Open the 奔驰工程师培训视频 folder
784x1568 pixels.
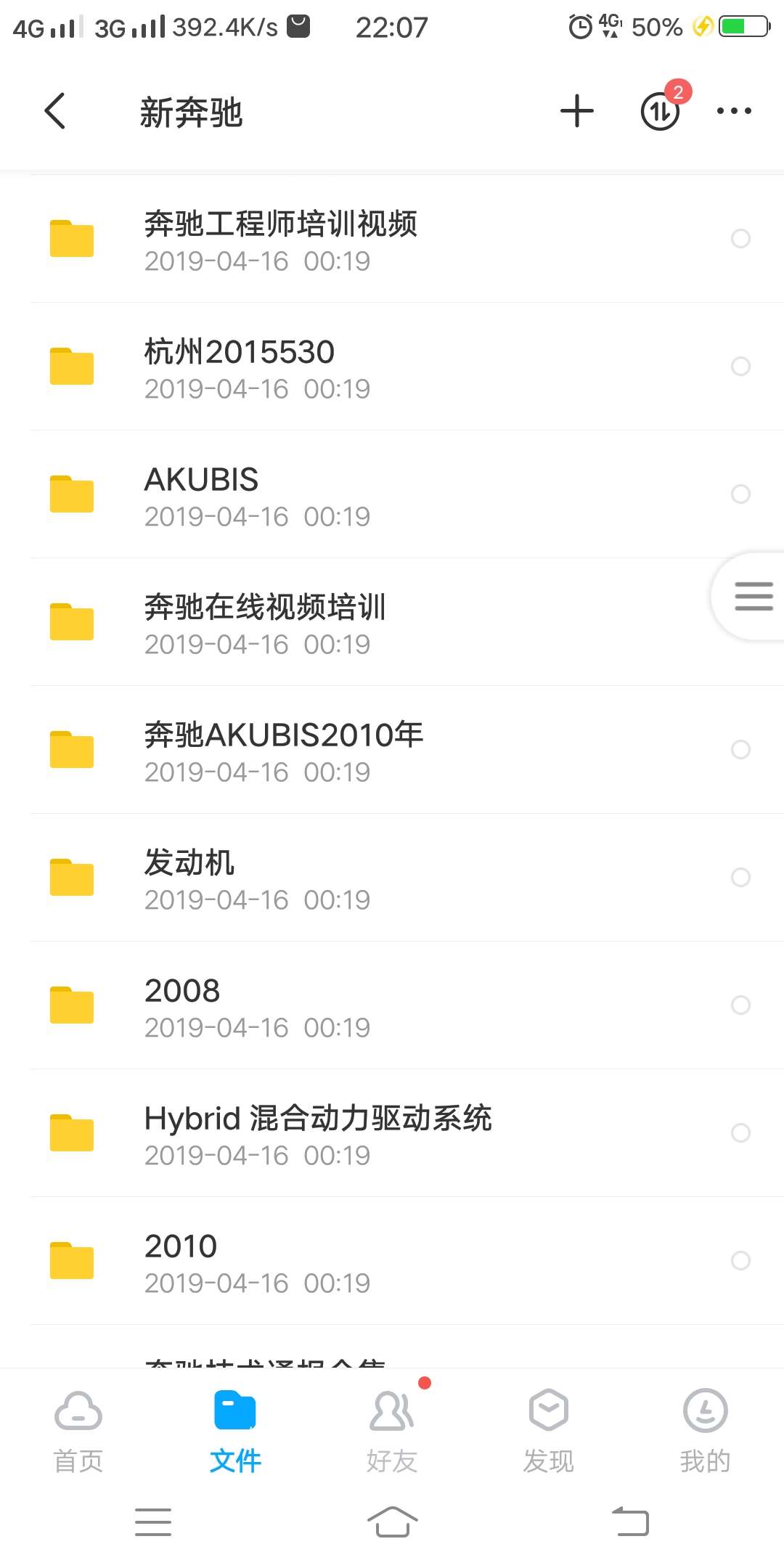392,239
